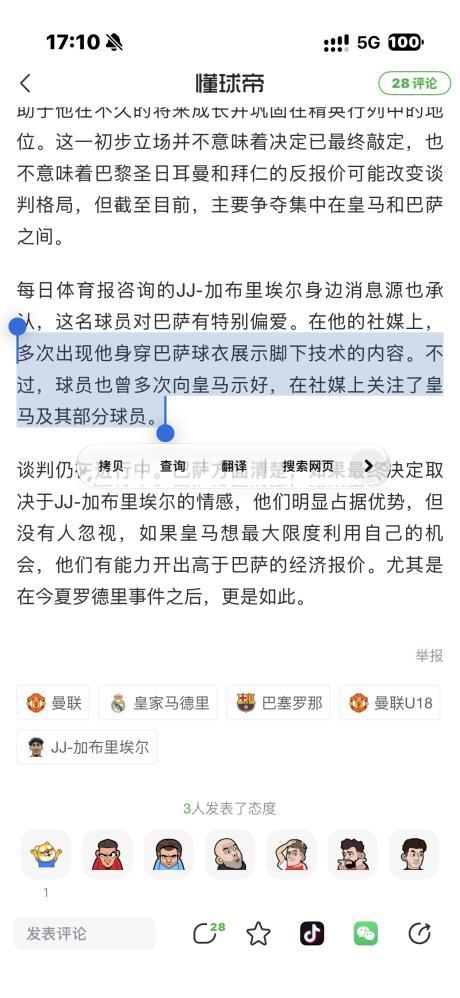Select 查询 in the text selection menu
The width and height of the screenshot is (460, 998).
click(172, 466)
